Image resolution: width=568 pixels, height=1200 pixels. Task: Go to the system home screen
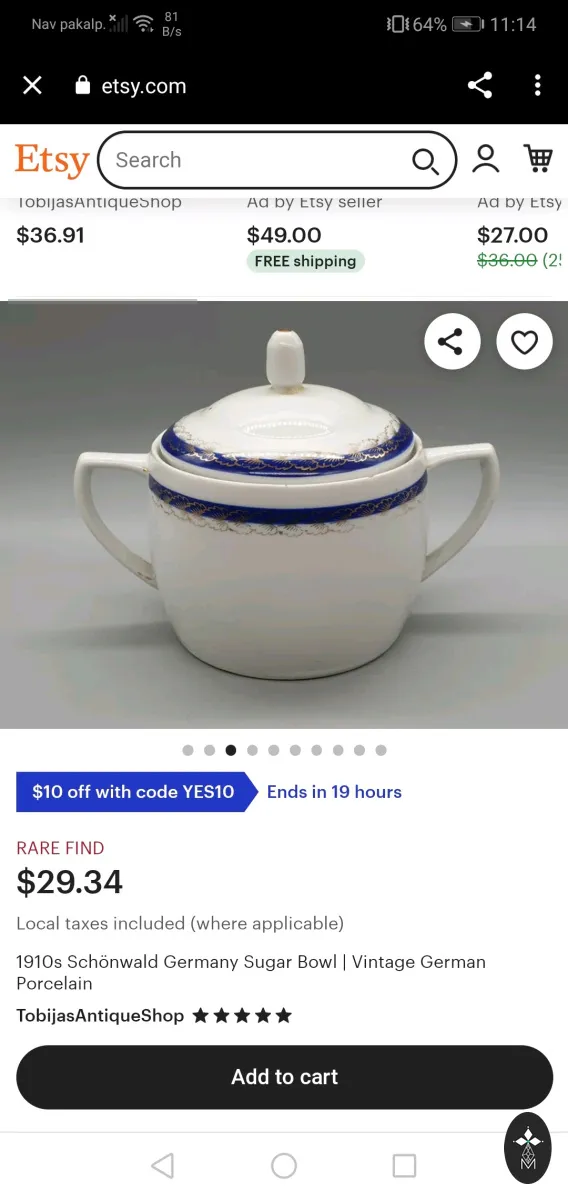click(x=284, y=1165)
